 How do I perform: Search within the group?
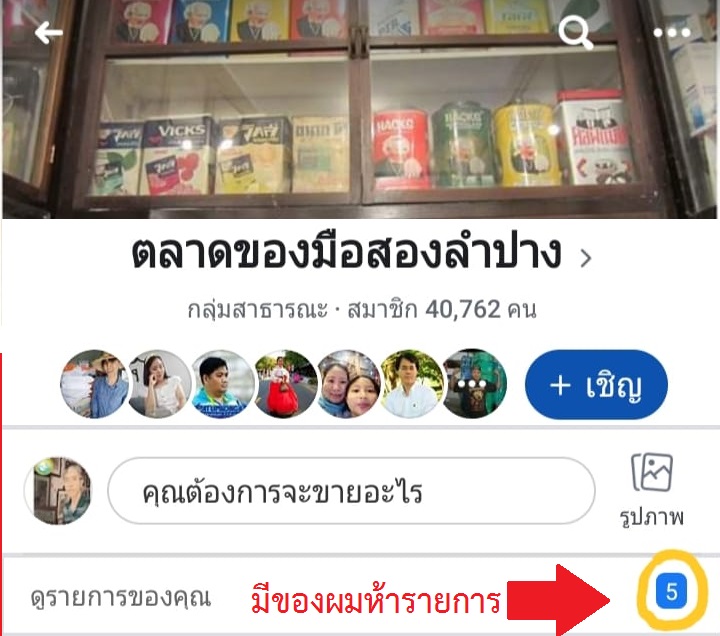pyautogui.click(x=575, y=33)
